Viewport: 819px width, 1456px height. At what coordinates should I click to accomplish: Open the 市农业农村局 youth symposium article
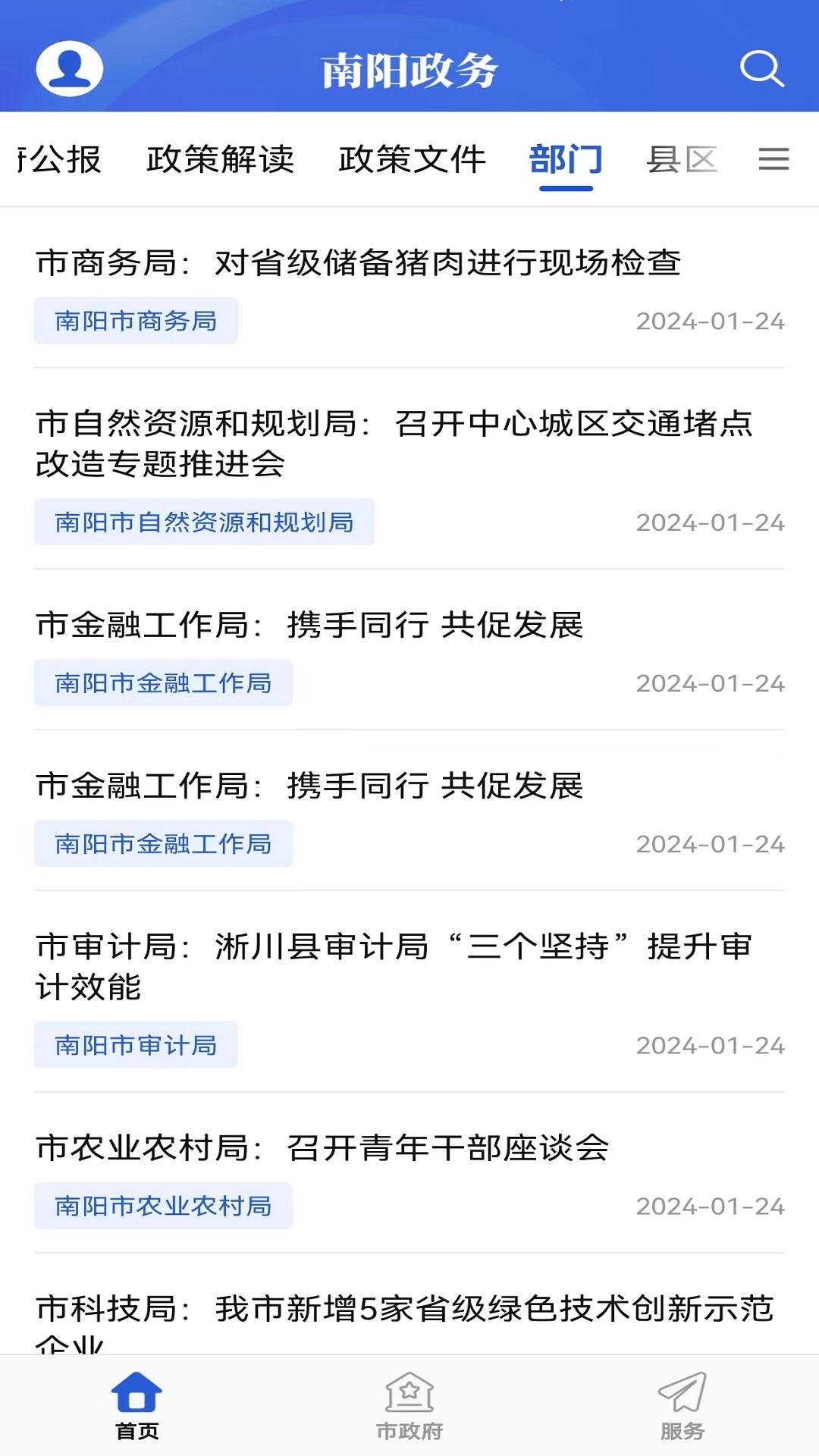[325, 1147]
